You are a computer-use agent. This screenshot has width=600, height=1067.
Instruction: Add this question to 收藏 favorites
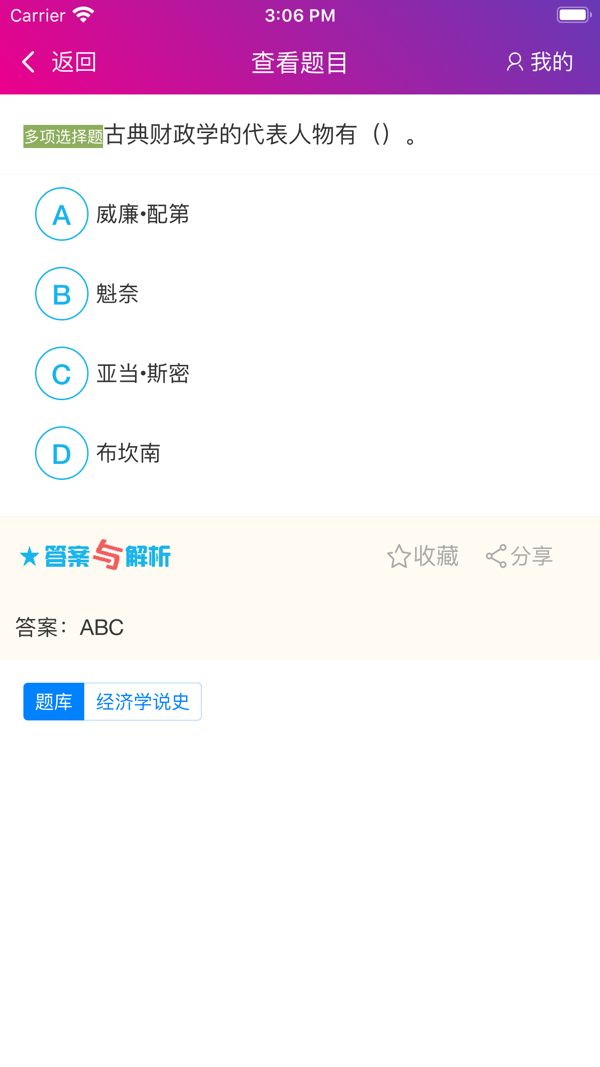click(423, 556)
